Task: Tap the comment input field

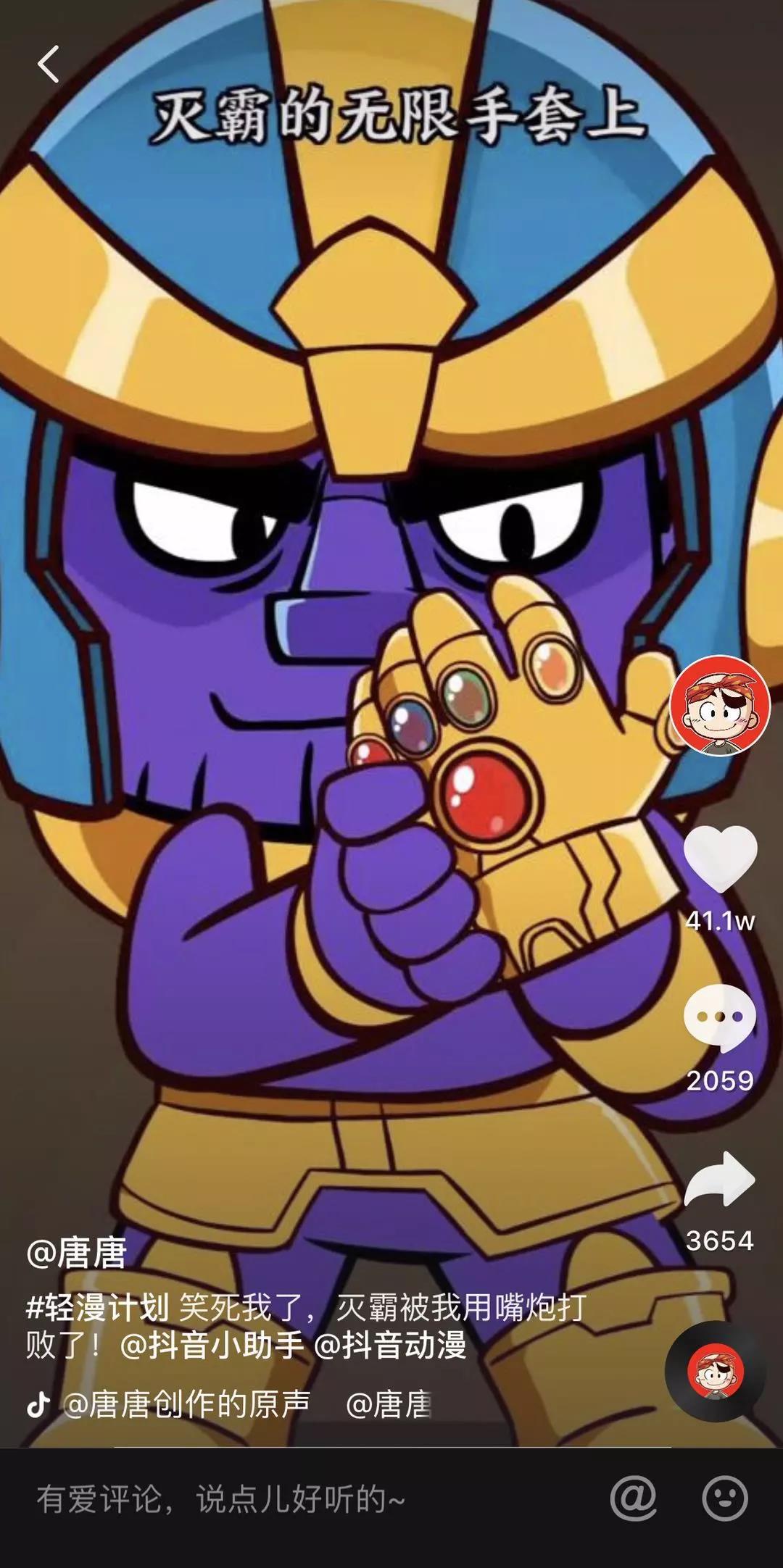Action: click(x=290, y=1498)
